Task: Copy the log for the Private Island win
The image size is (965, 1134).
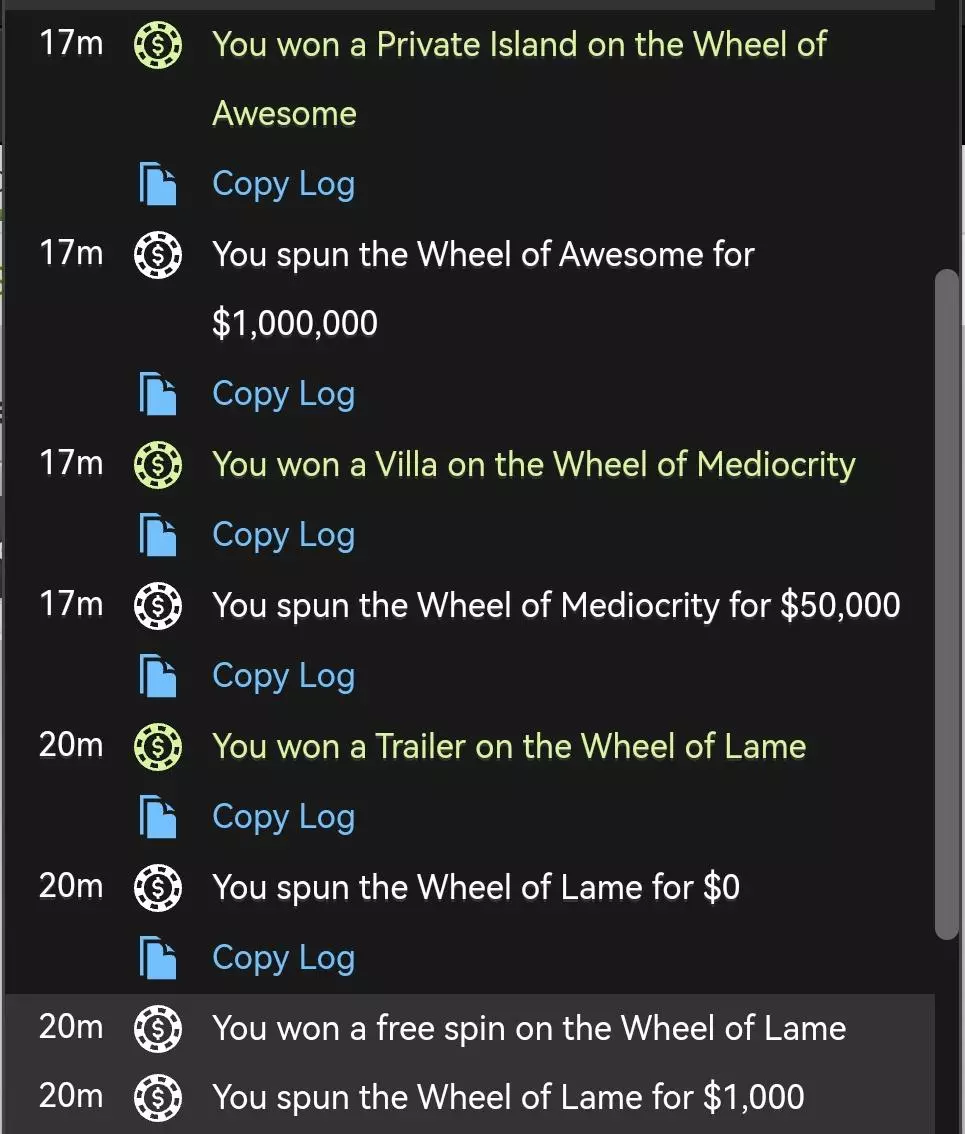Action: point(283,184)
